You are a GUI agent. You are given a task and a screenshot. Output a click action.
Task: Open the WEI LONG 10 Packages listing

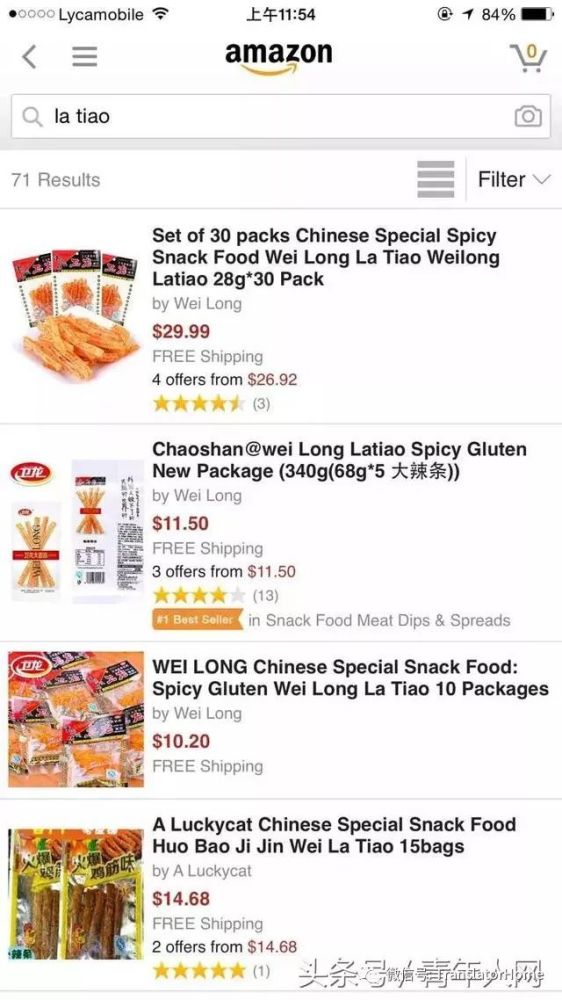[350, 678]
